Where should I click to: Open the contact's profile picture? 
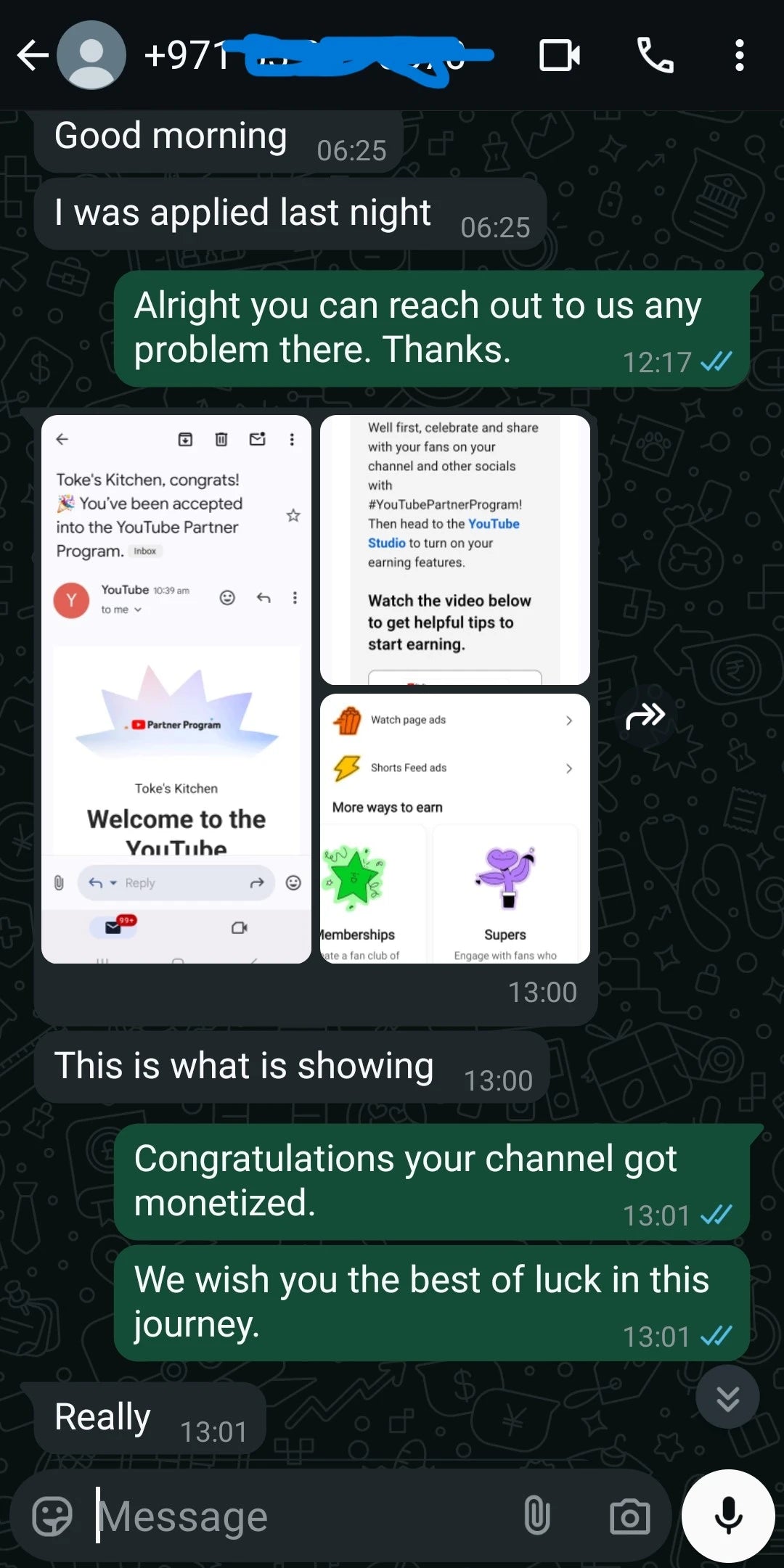[91, 55]
